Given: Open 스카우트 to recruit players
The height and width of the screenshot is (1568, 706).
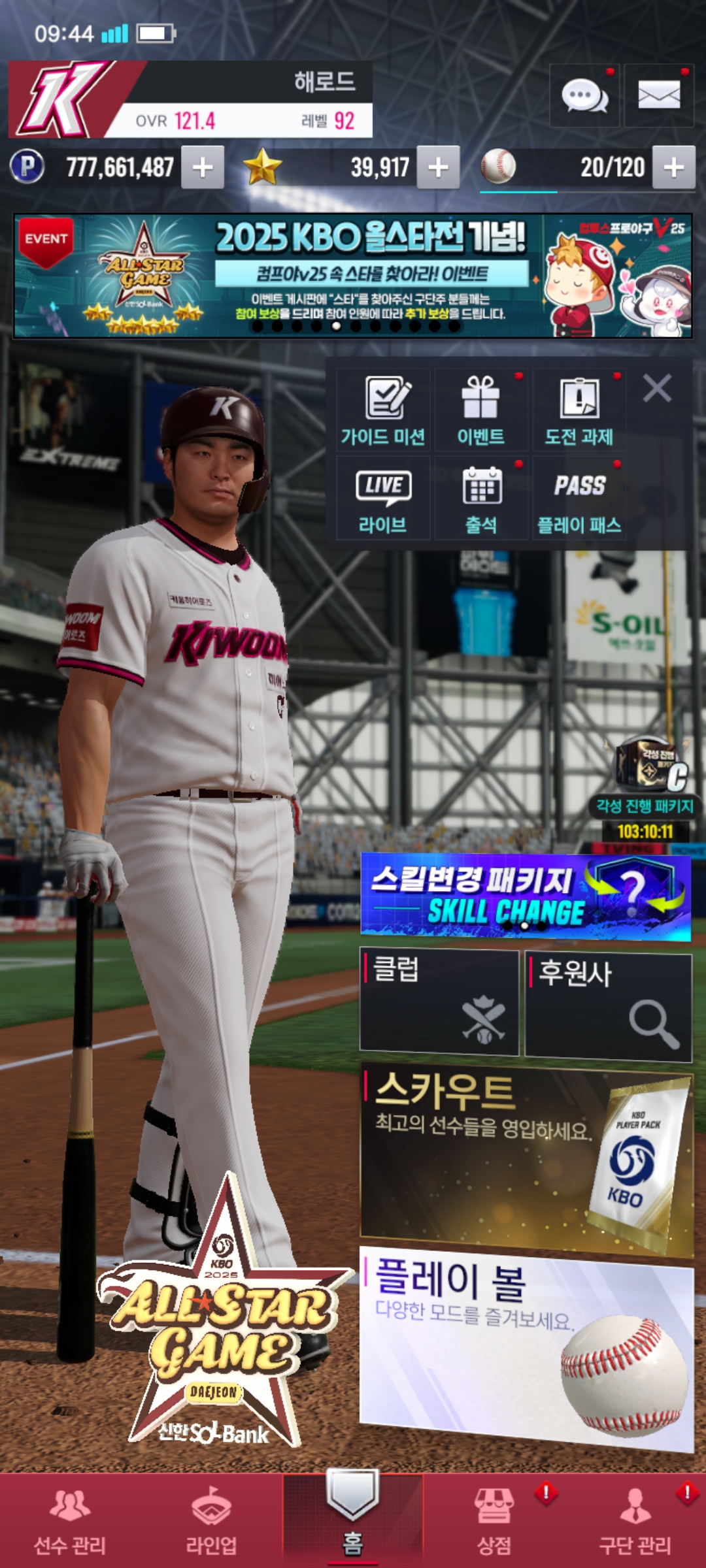Looking at the screenshot, I should 527,1160.
